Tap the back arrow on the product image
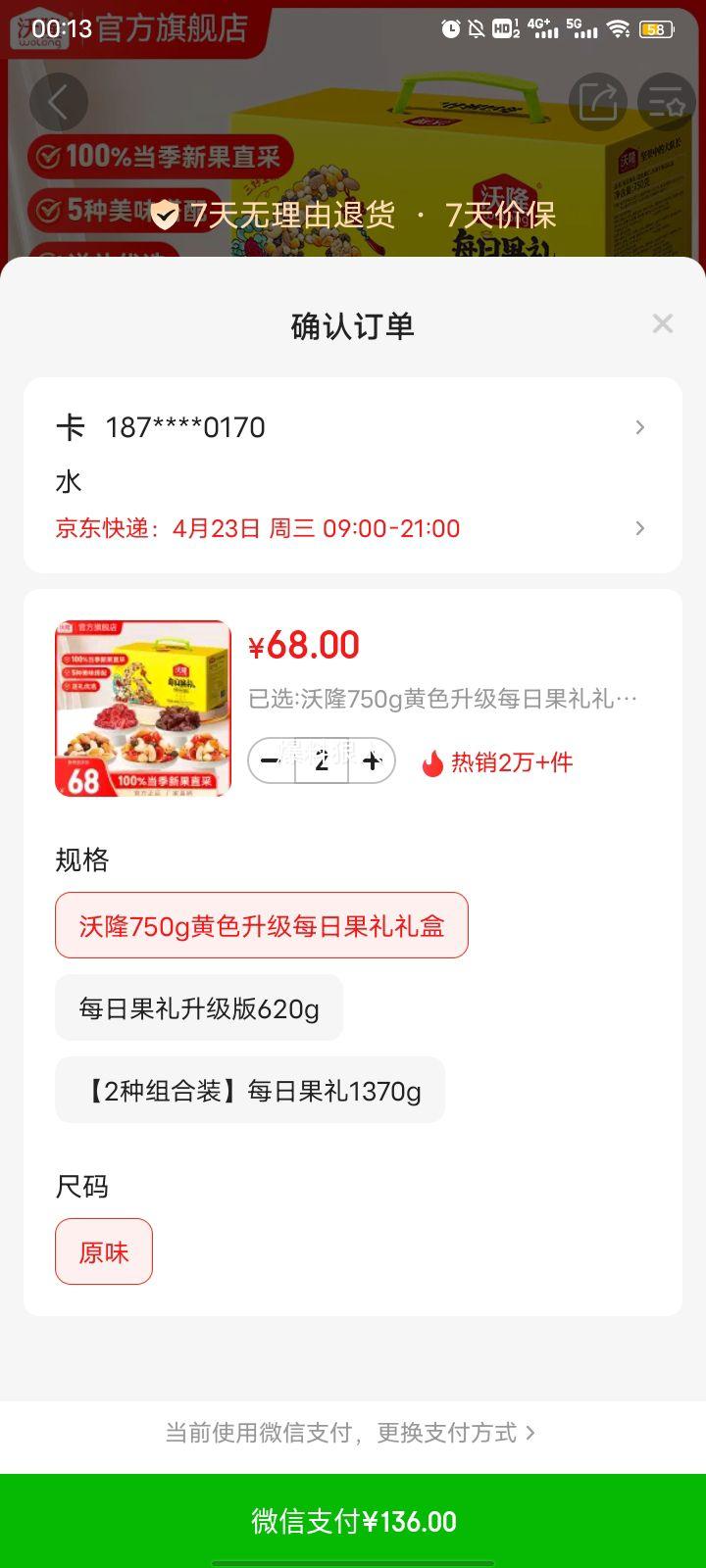 pos(59,102)
